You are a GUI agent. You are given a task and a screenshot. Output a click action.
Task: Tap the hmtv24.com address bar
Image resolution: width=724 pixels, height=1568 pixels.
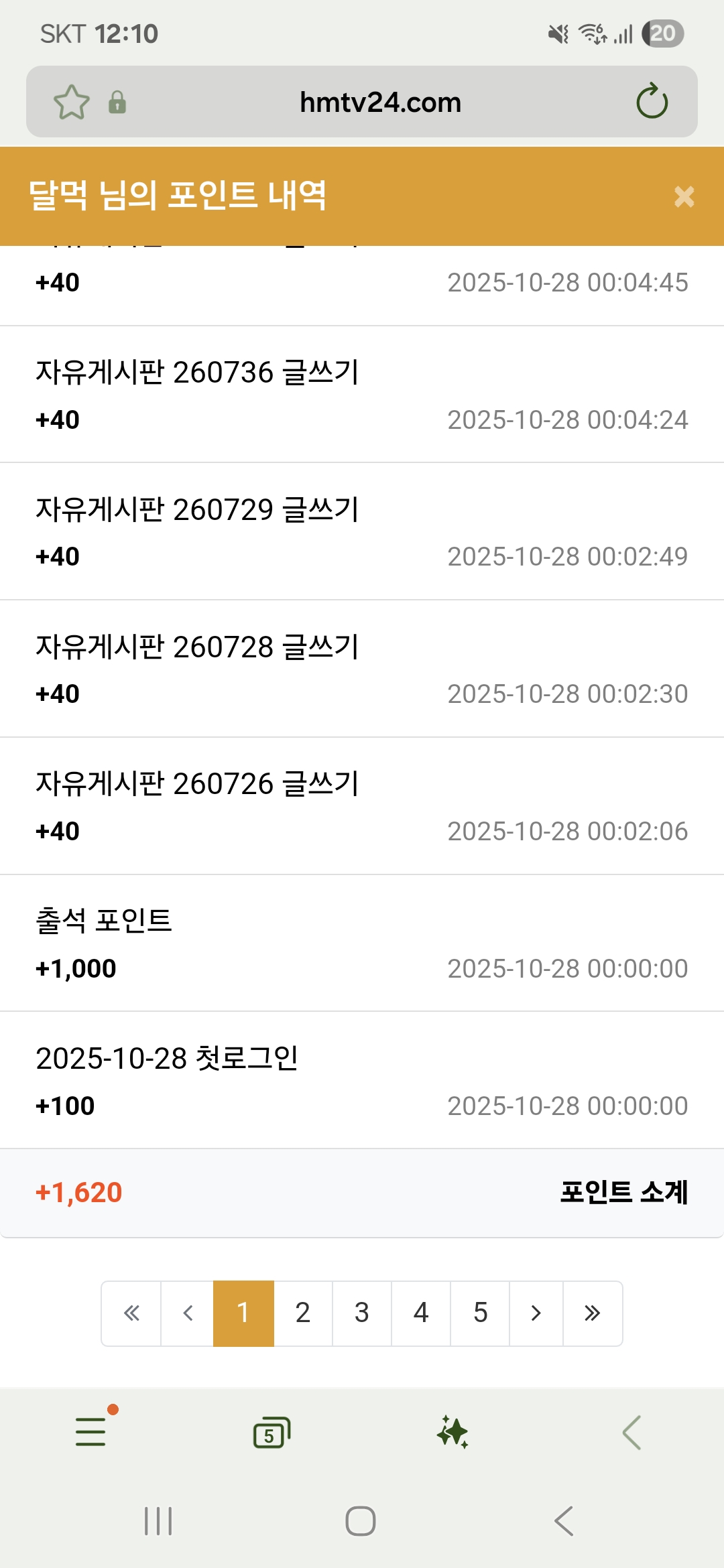click(x=380, y=103)
